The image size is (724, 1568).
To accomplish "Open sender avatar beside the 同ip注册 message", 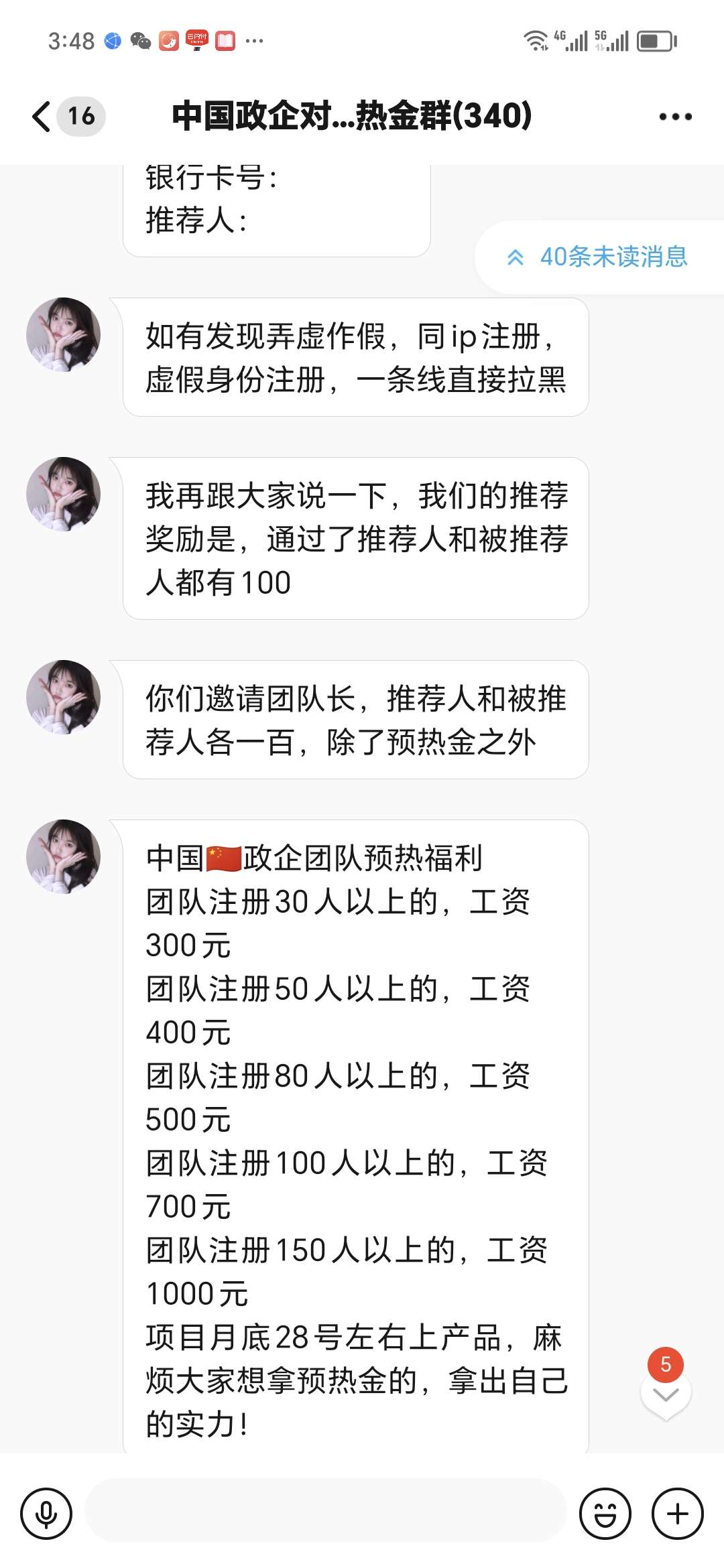I will tap(63, 335).
